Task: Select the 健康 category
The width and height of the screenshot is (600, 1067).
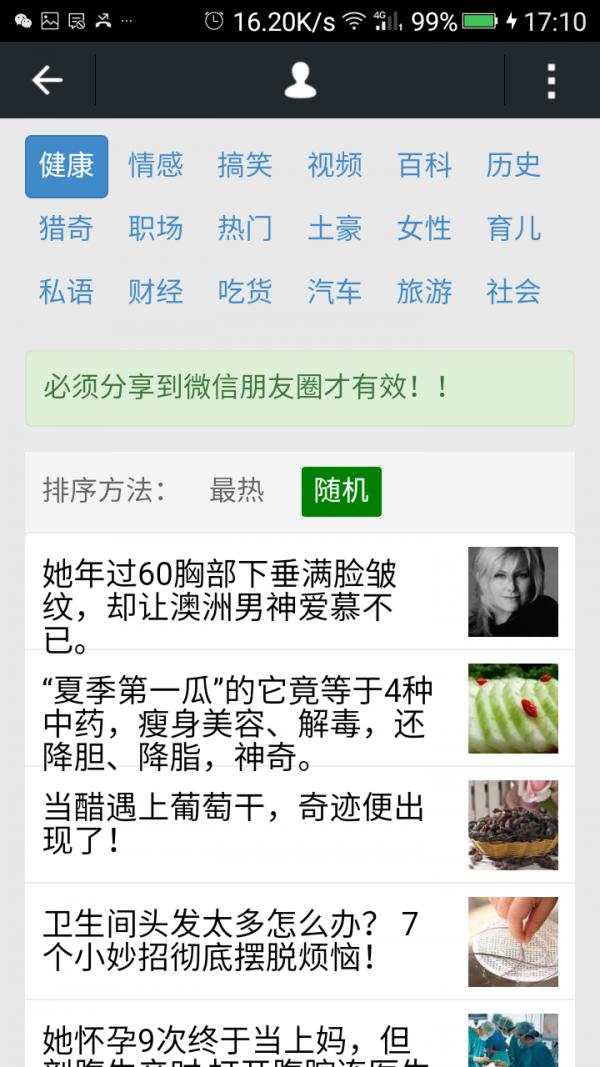Action: click(x=66, y=165)
